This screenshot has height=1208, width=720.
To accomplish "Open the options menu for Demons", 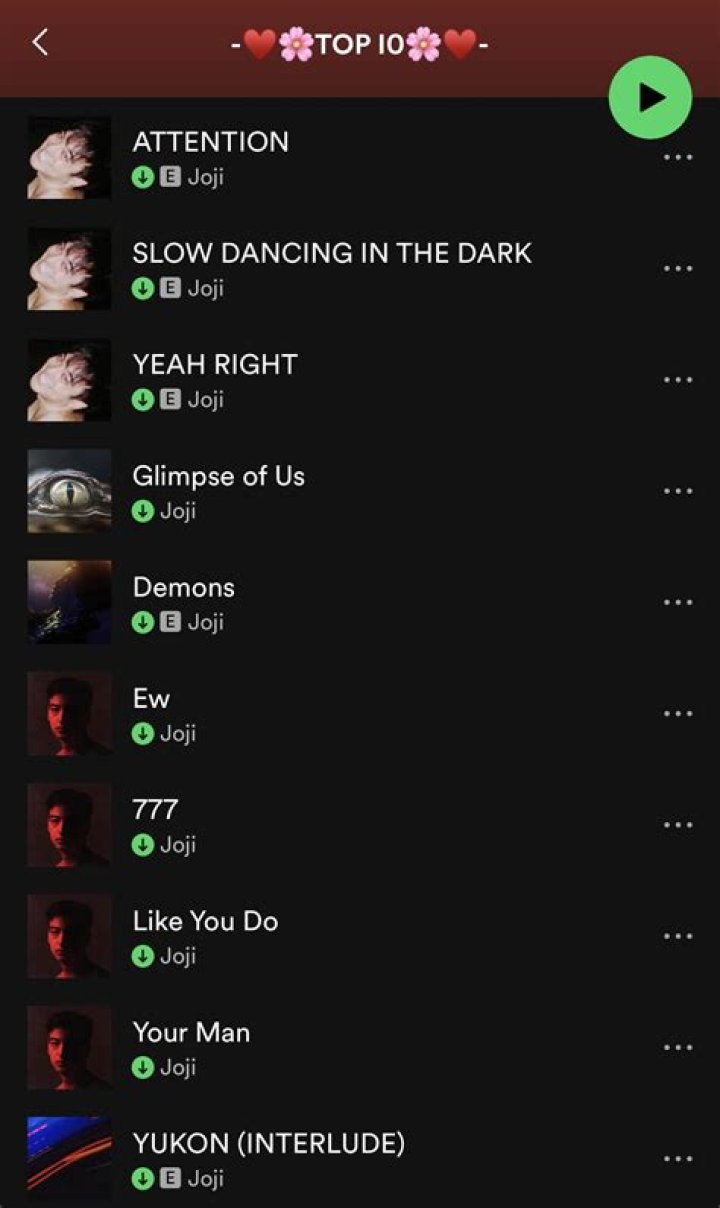I will tap(679, 602).
